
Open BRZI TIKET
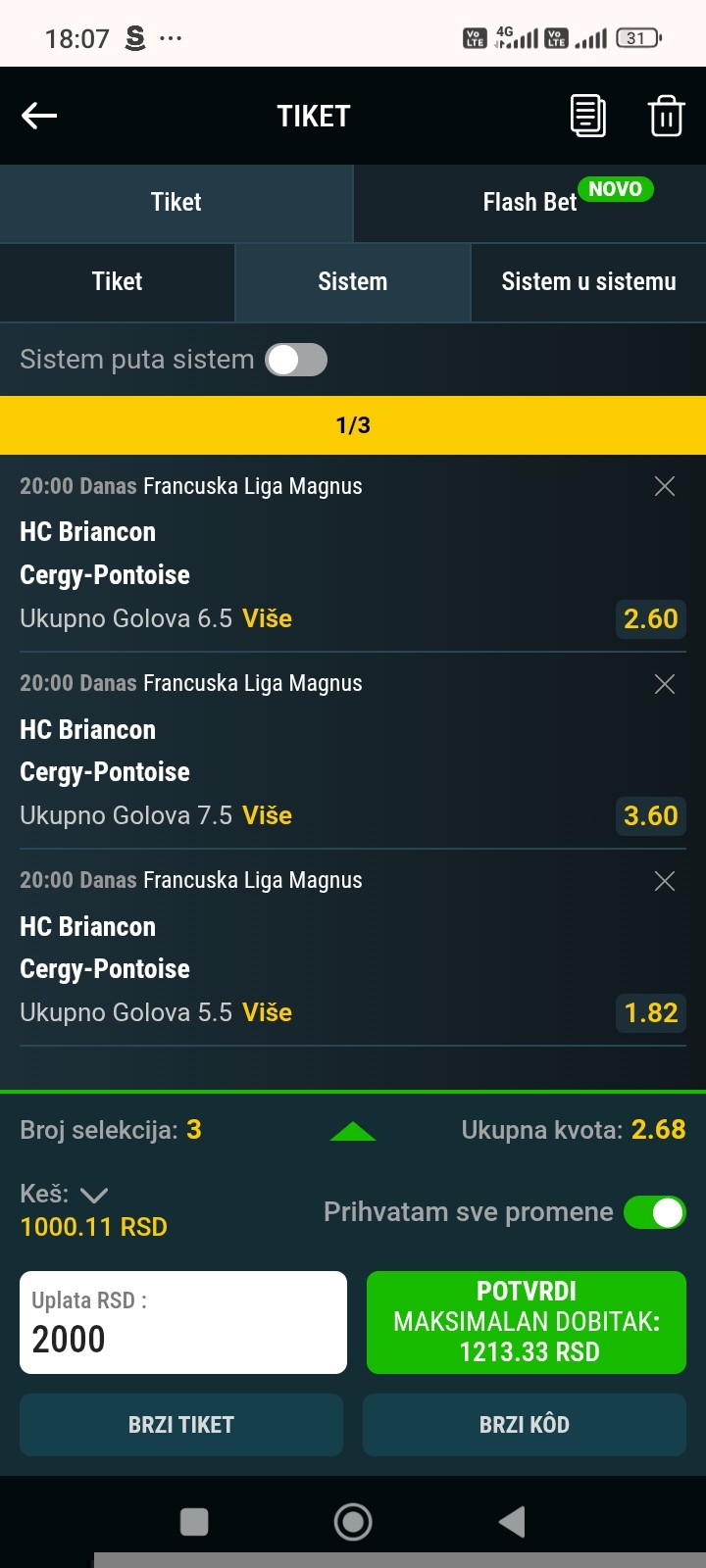(181, 1424)
